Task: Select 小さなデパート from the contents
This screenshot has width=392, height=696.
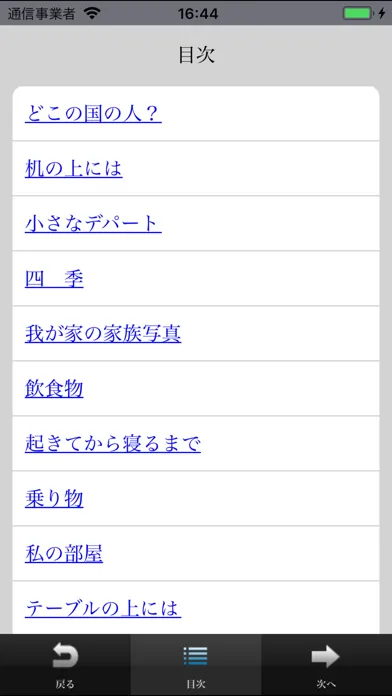Action: (x=93, y=224)
